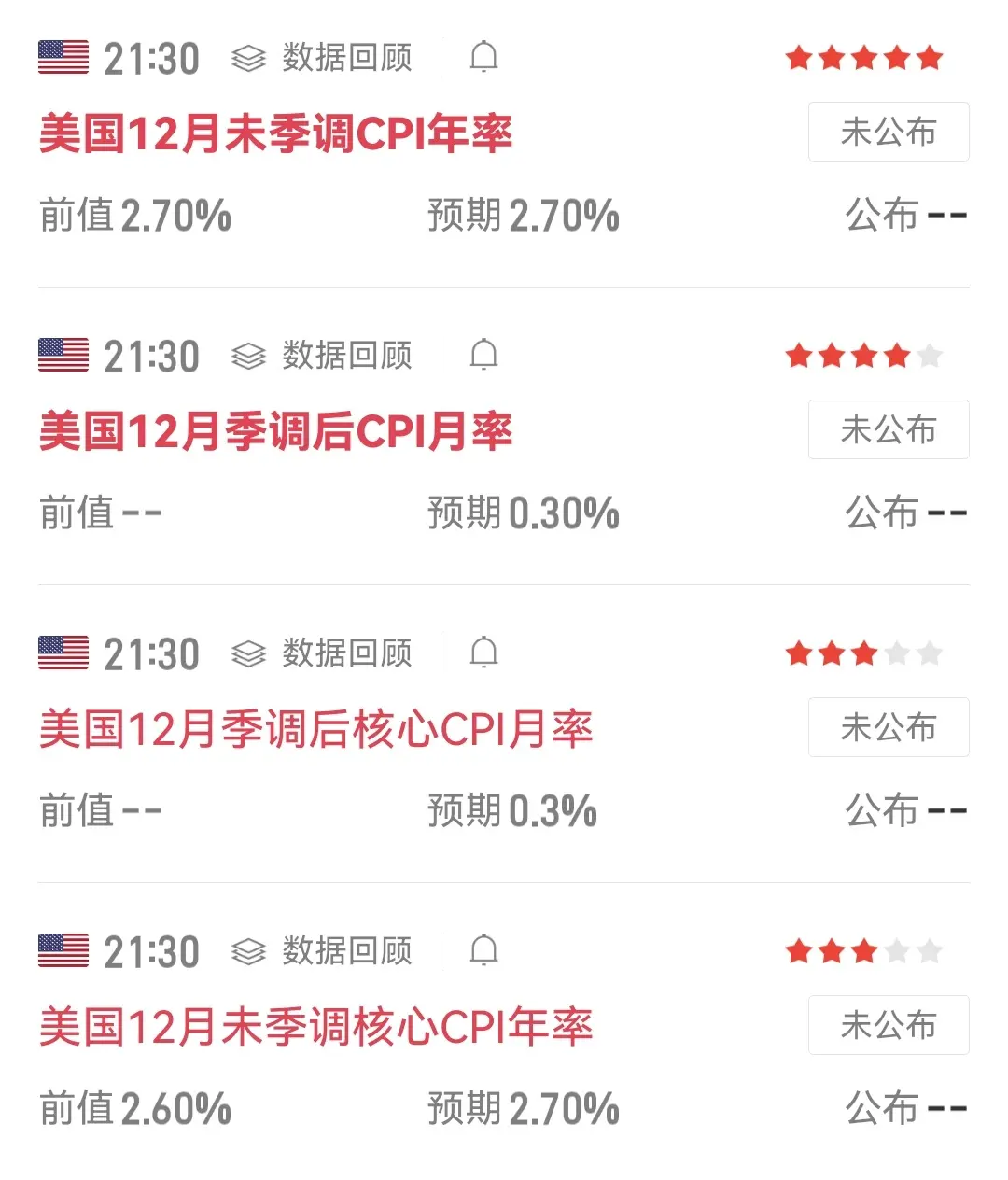Set bell reminder for 美国12月未季调核心CPI年率

(x=483, y=951)
